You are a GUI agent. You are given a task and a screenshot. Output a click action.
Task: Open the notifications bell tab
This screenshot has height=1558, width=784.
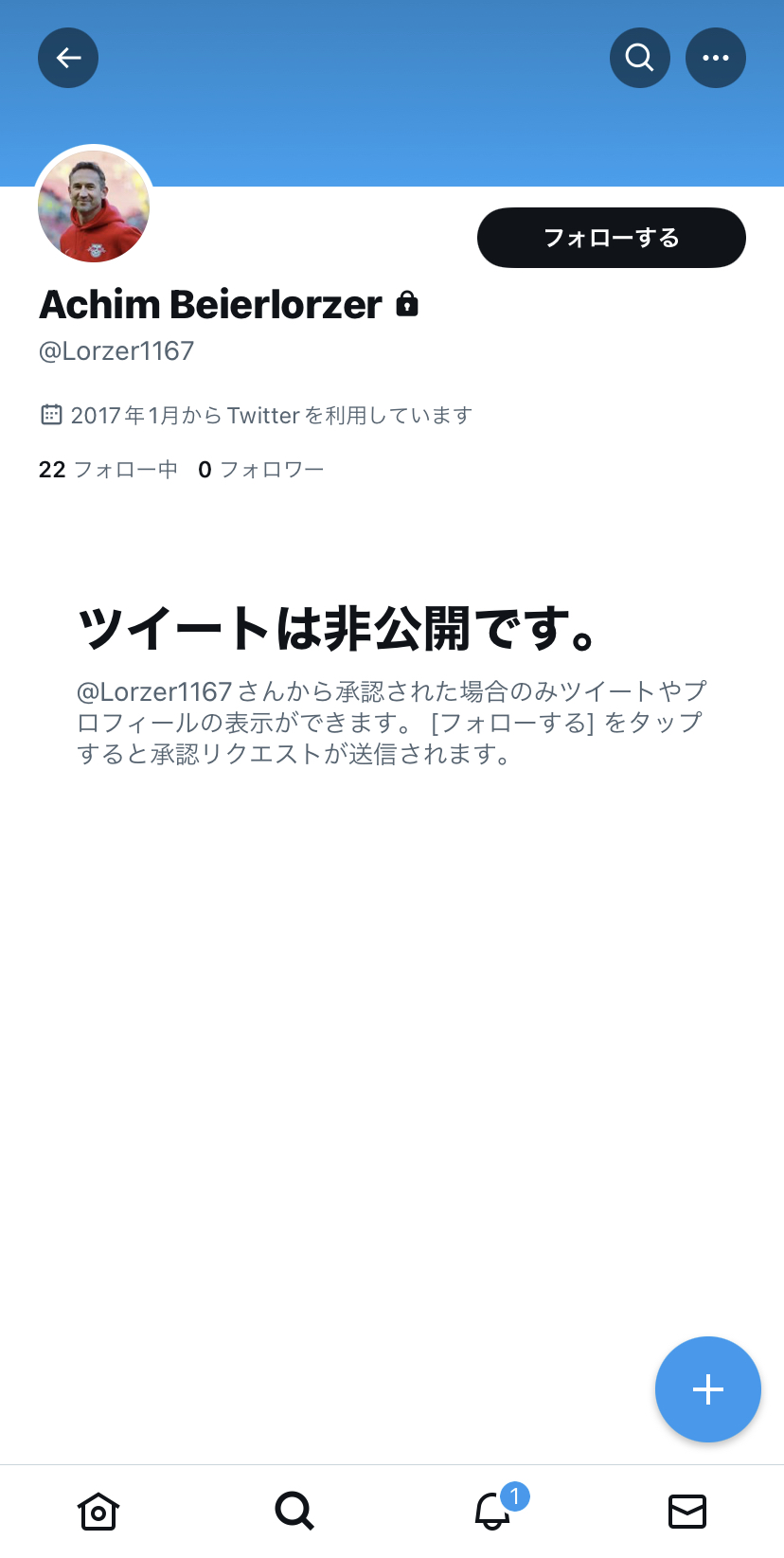pyautogui.click(x=492, y=1511)
